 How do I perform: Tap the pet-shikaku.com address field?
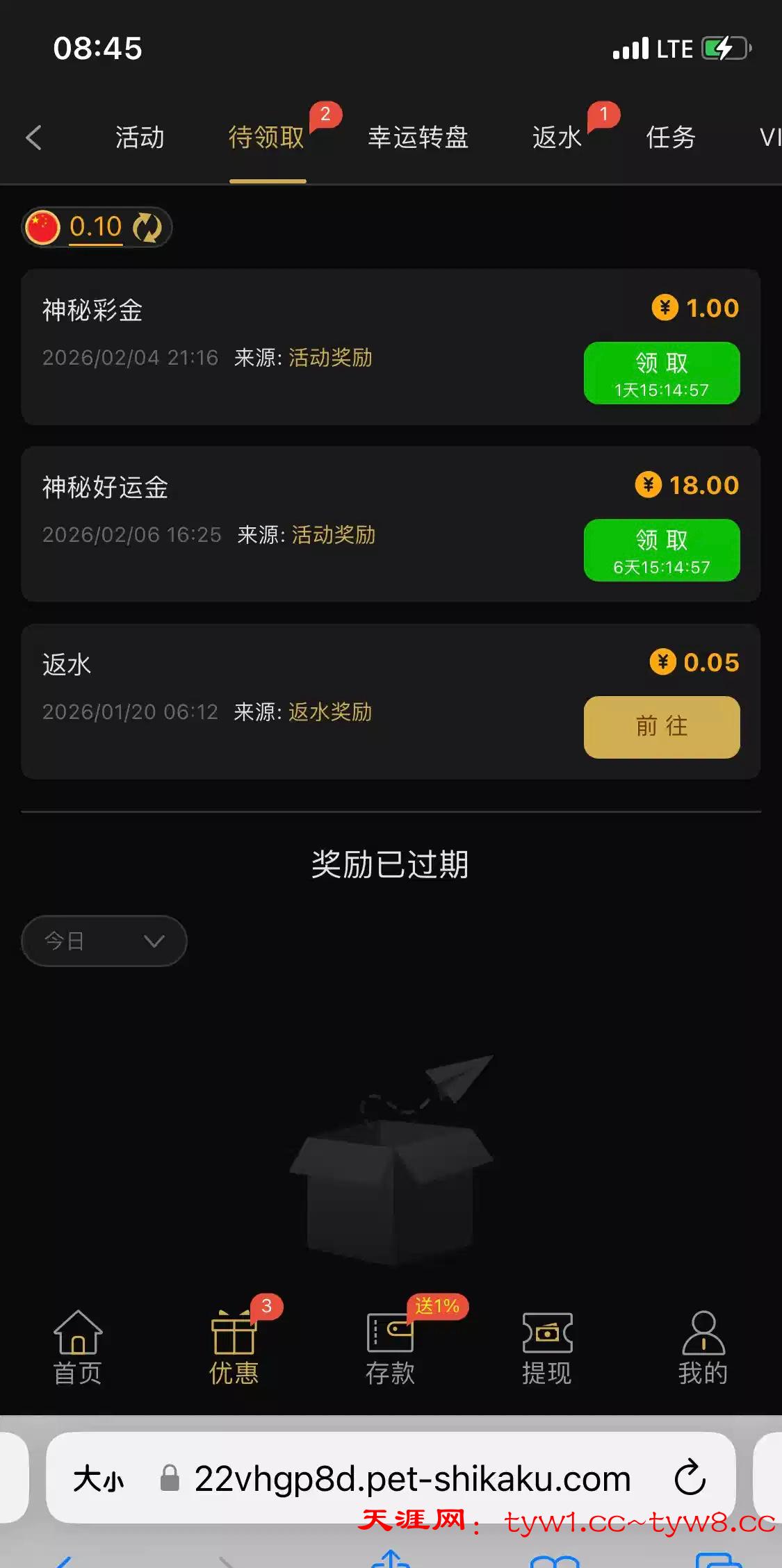click(412, 1478)
